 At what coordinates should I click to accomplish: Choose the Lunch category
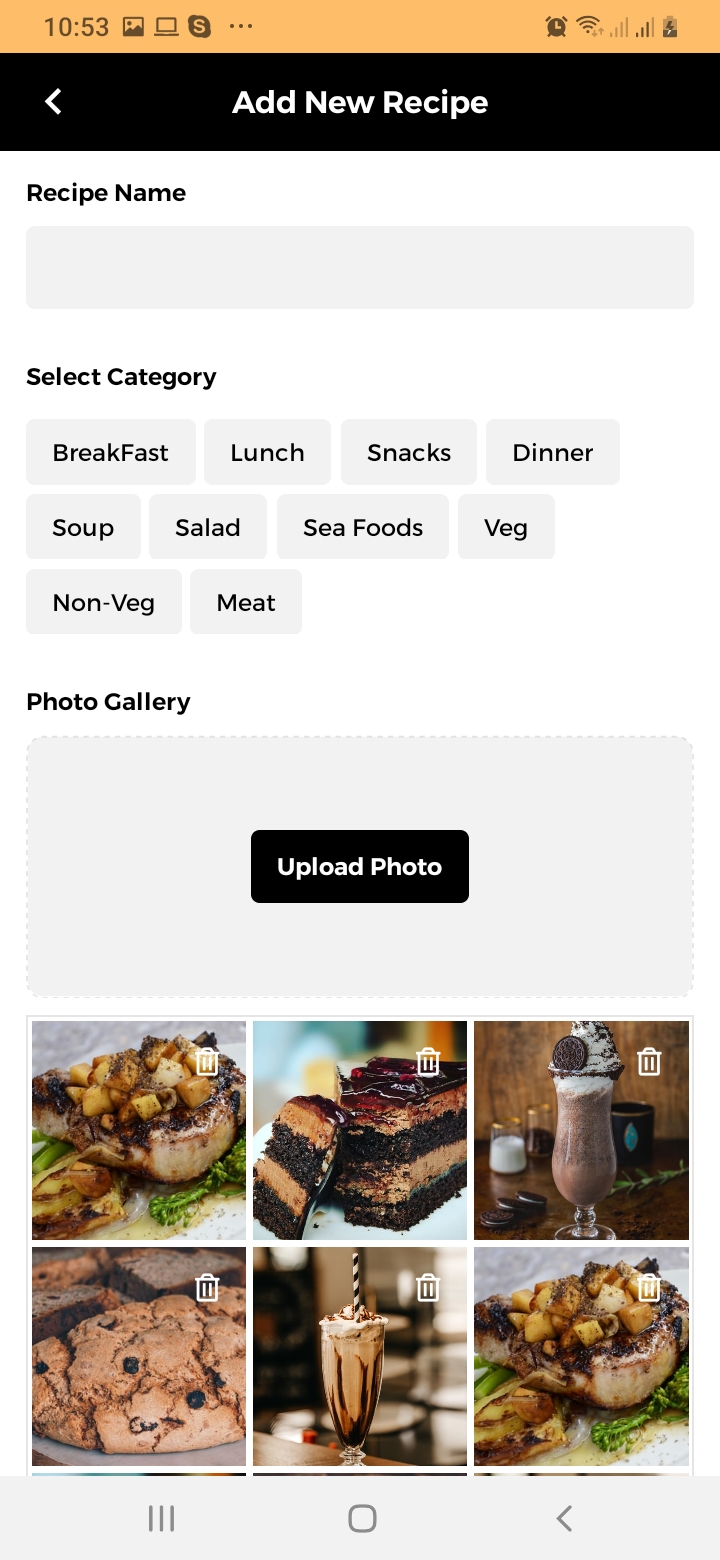(x=267, y=452)
